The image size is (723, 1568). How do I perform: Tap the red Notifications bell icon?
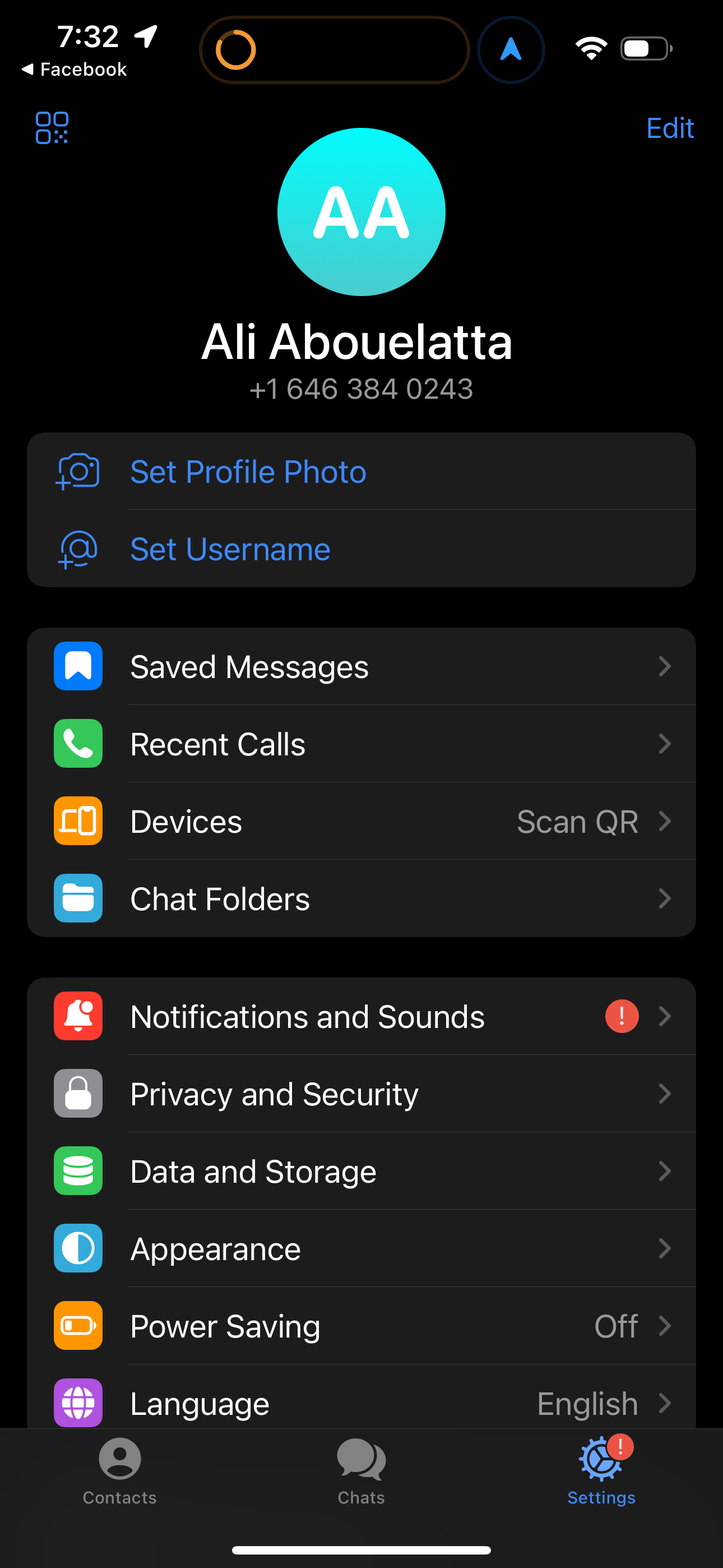(78, 1016)
